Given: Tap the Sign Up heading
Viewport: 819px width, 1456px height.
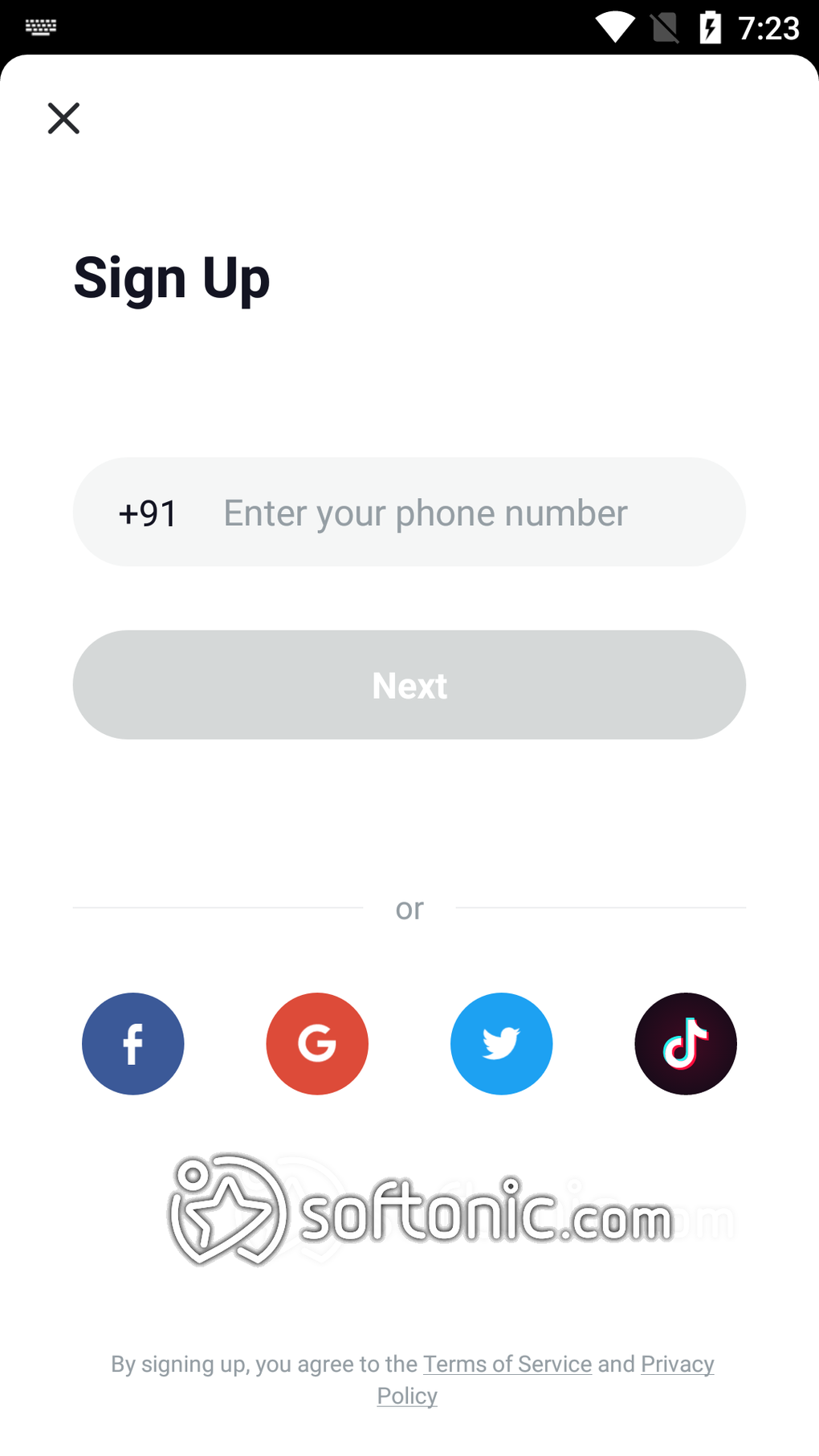Looking at the screenshot, I should click(x=171, y=278).
